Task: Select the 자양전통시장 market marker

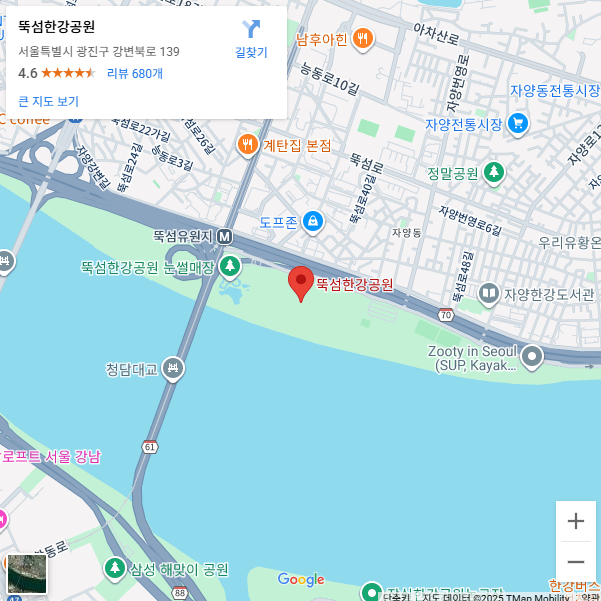Action: point(517,124)
